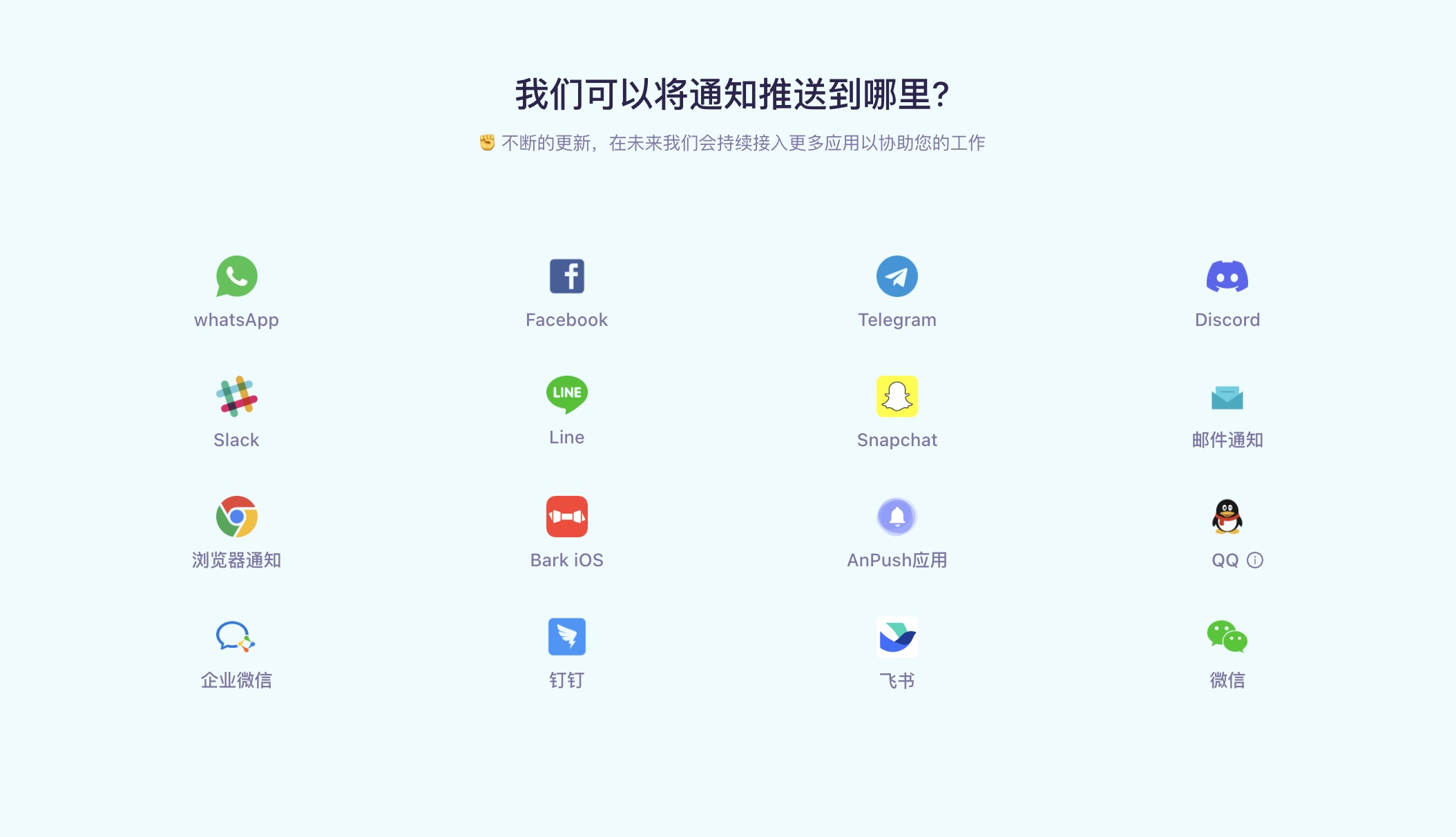Open the 企业微信 channel
The width and height of the screenshot is (1456, 837).
(x=236, y=637)
